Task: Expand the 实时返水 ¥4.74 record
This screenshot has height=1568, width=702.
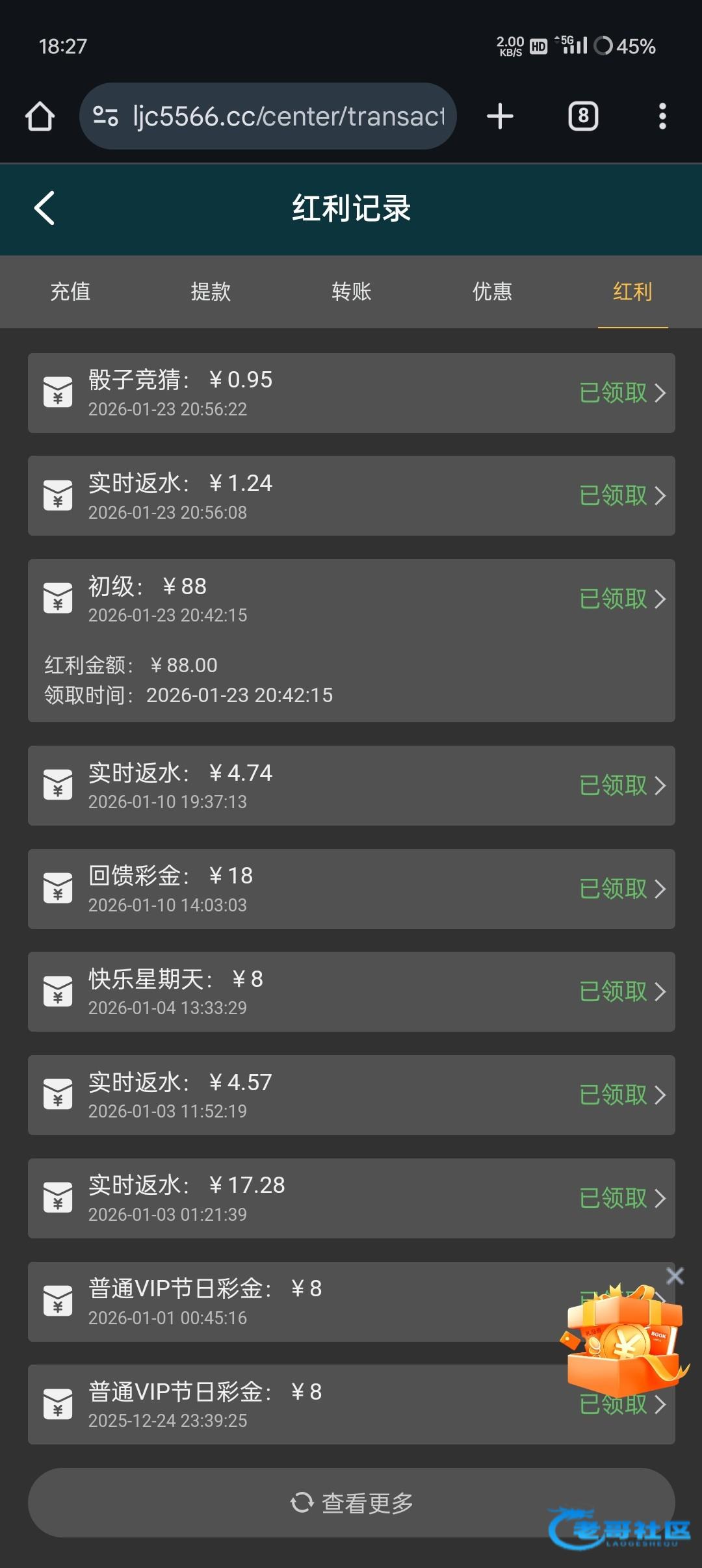Action: click(x=351, y=786)
